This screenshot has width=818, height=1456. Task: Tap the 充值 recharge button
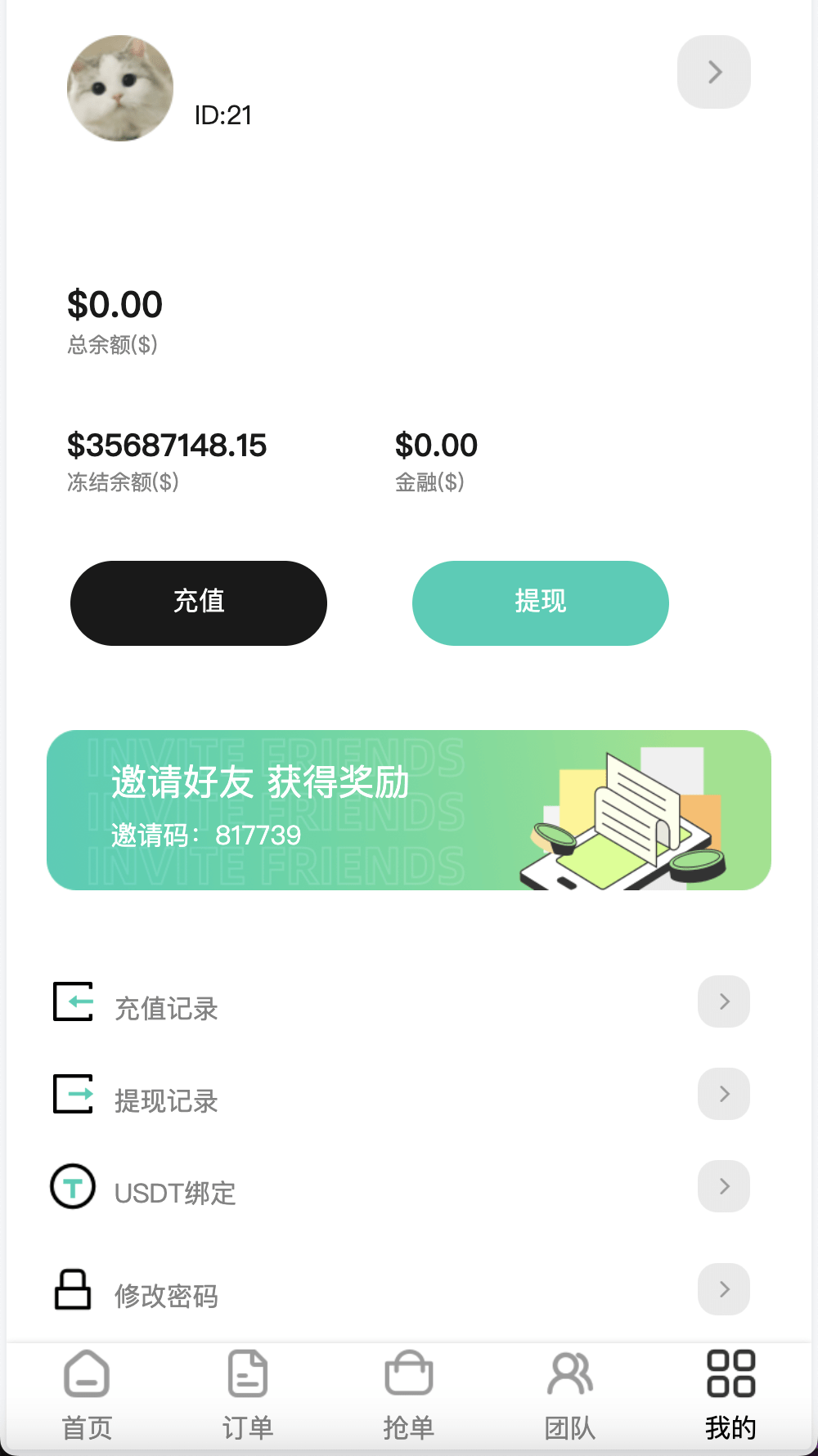[199, 603]
